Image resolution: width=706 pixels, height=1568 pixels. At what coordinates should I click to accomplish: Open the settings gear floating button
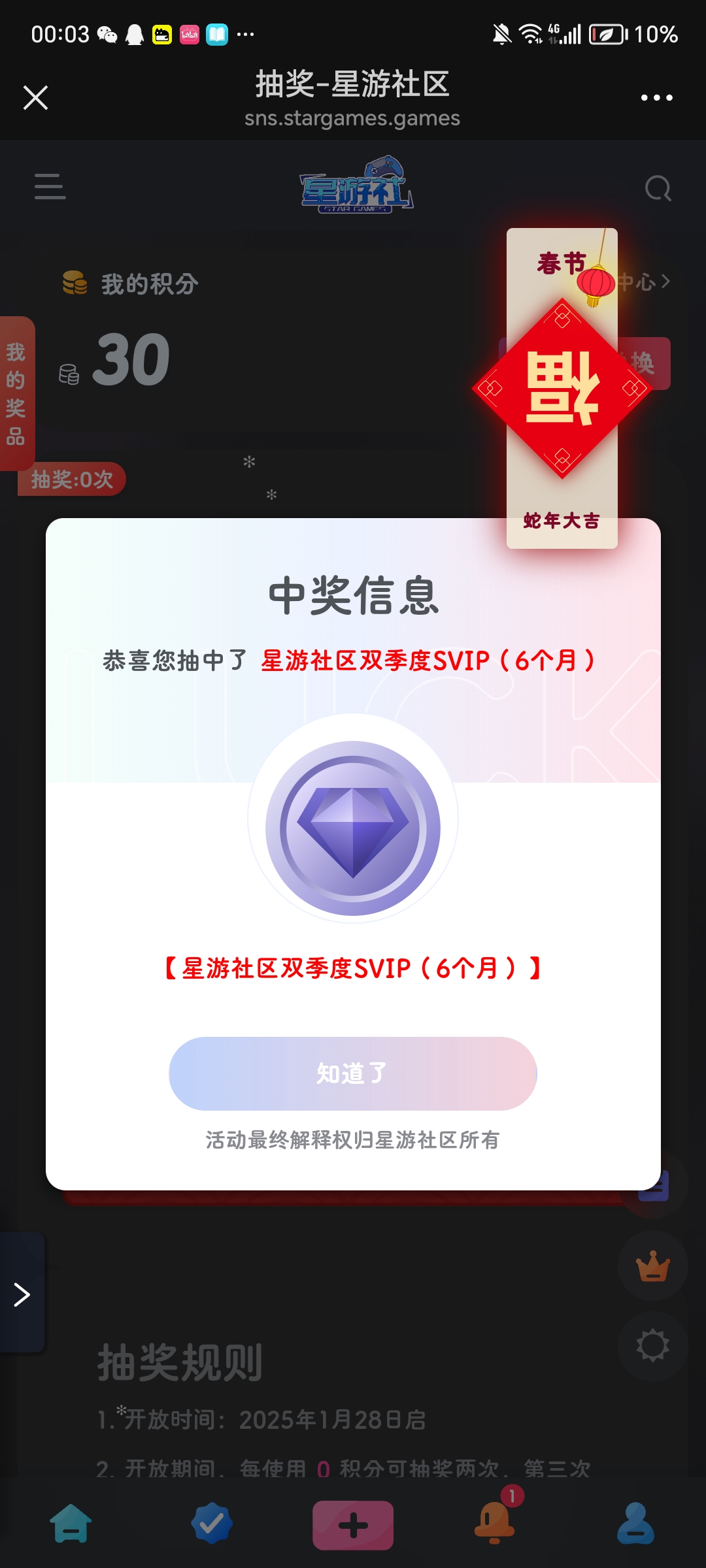tap(652, 1346)
